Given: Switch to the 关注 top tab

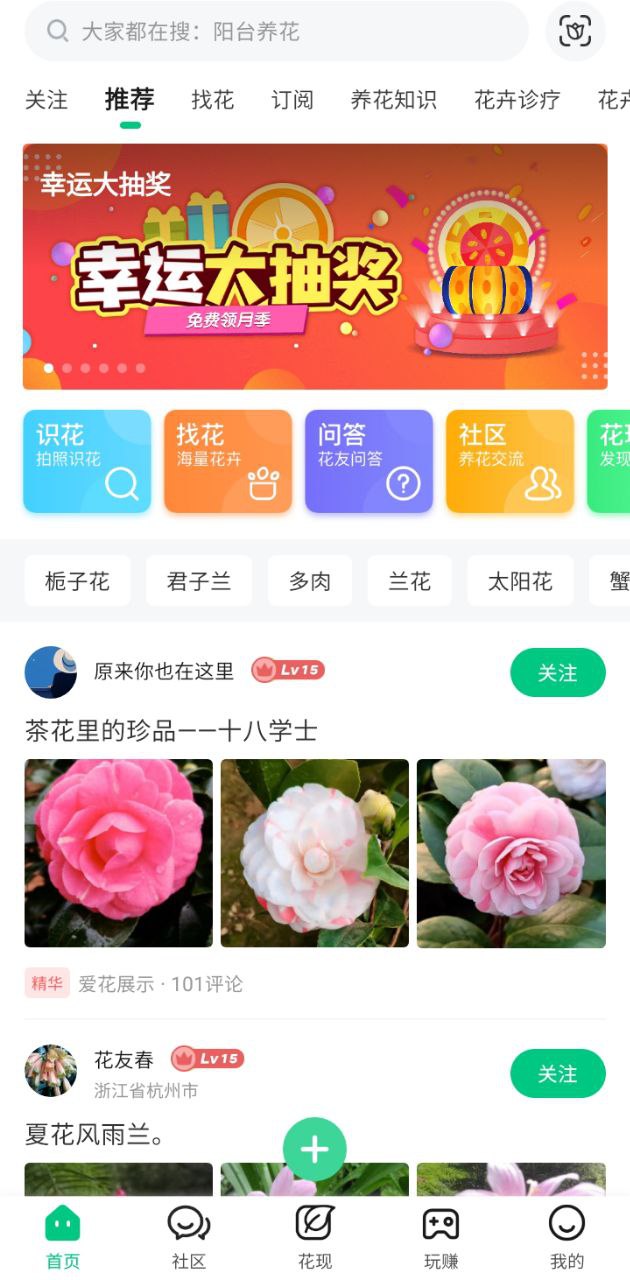Looking at the screenshot, I should click(46, 100).
